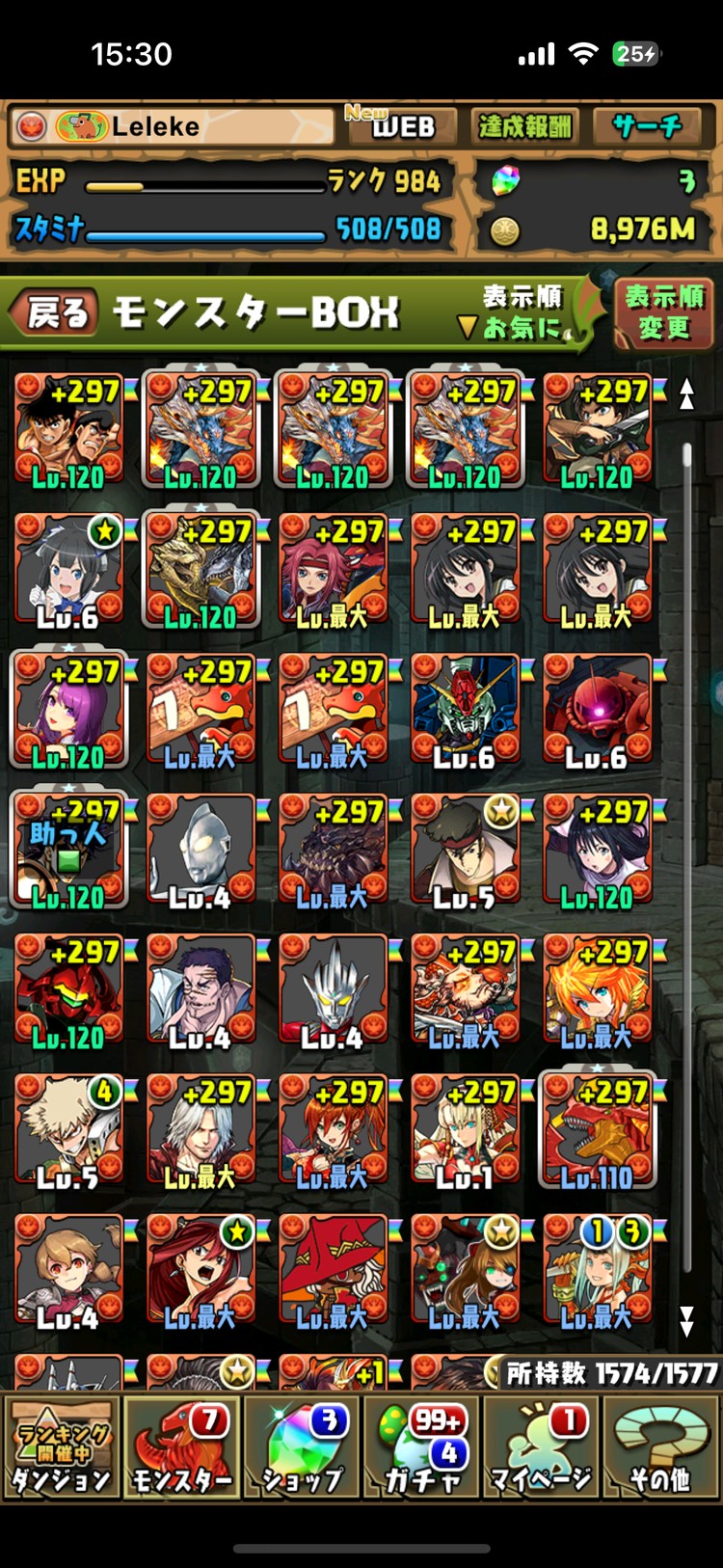Select the 助っ人 helper monster
Image resolution: width=723 pixels, height=1568 pixels.
click(x=68, y=851)
